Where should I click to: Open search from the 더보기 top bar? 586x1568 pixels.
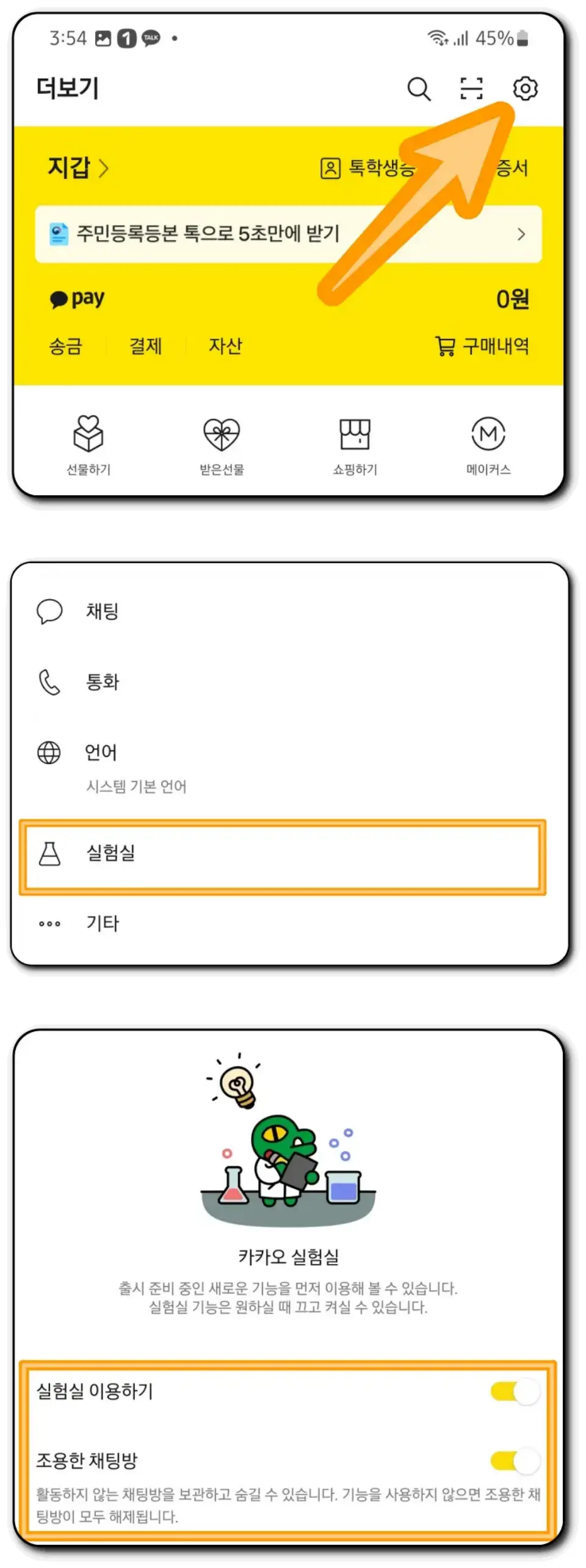pos(419,90)
